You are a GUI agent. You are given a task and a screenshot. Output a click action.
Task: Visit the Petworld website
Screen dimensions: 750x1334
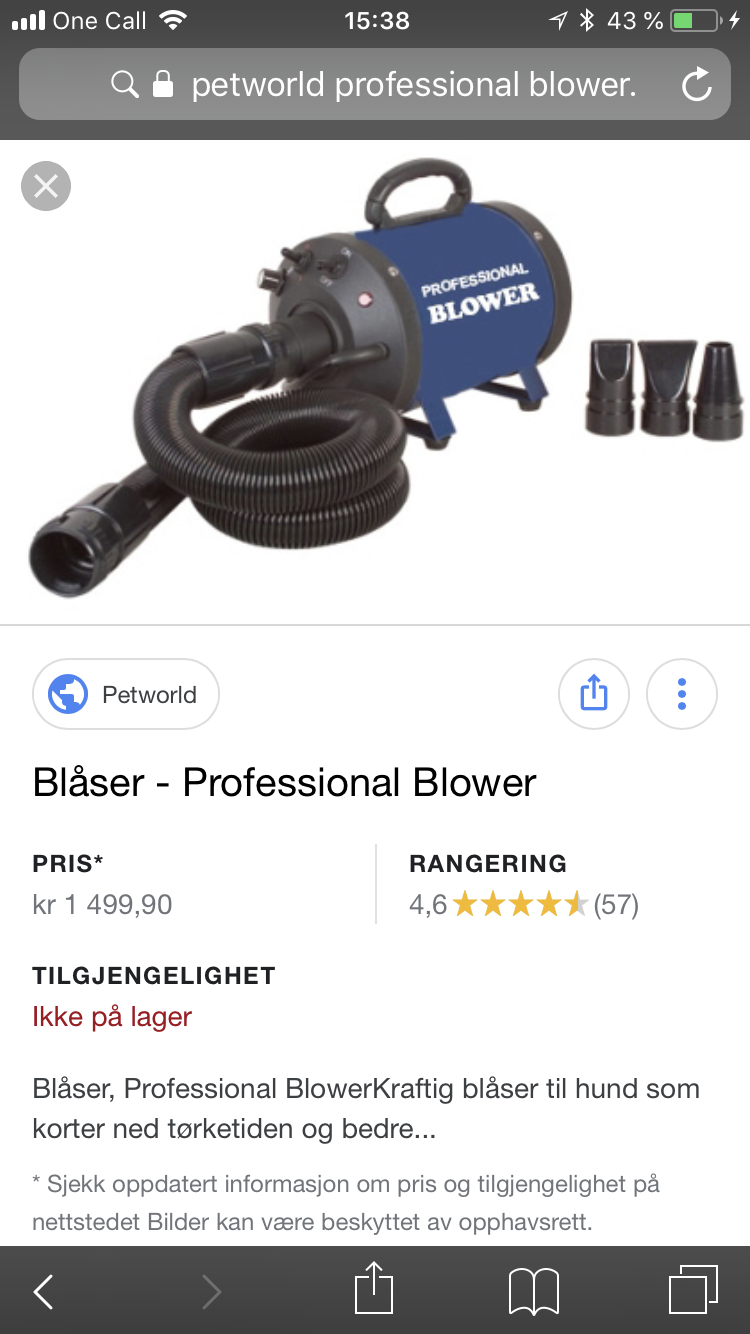point(126,694)
